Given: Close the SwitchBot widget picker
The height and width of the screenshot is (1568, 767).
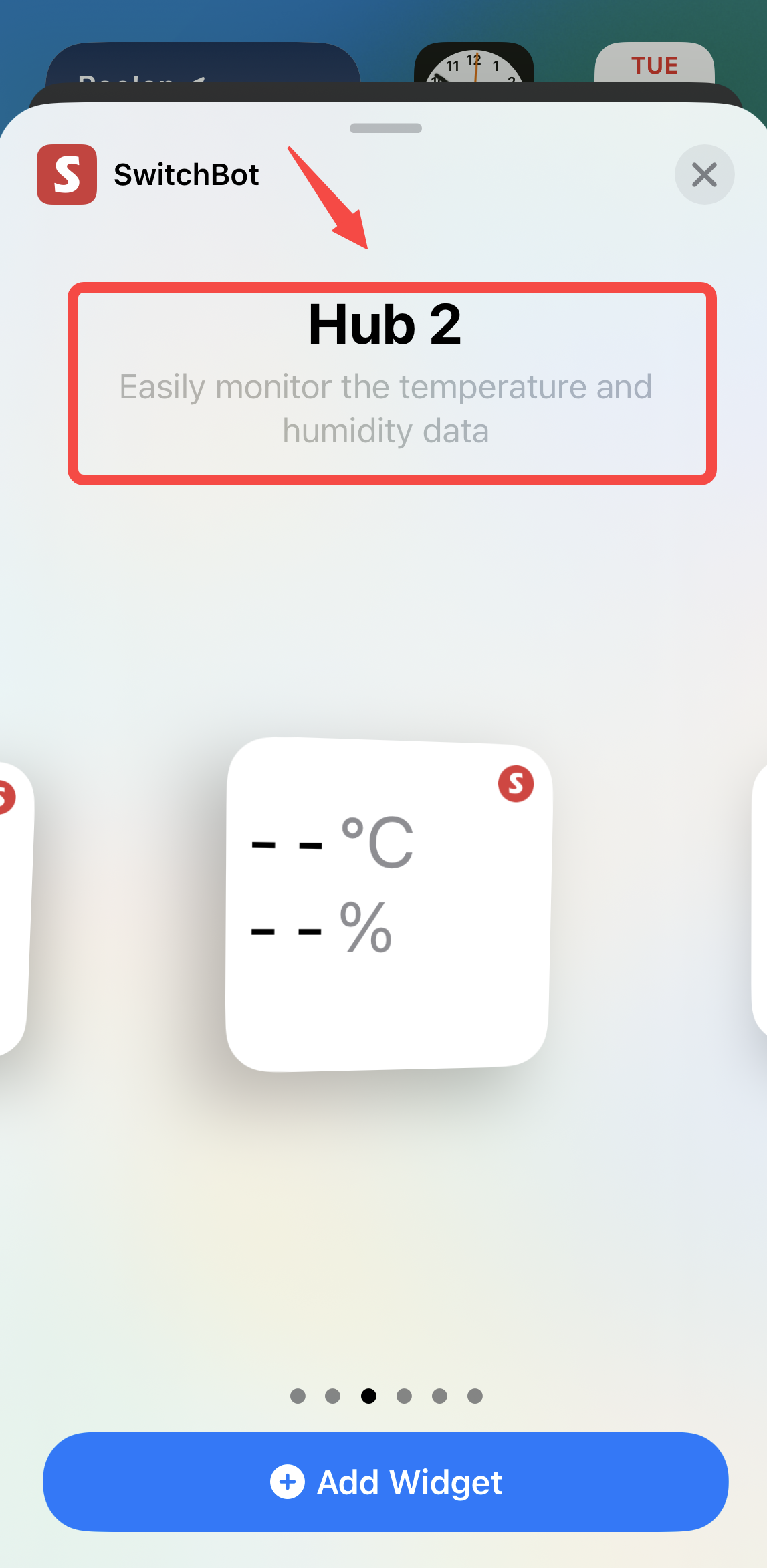Looking at the screenshot, I should tap(704, 175).
